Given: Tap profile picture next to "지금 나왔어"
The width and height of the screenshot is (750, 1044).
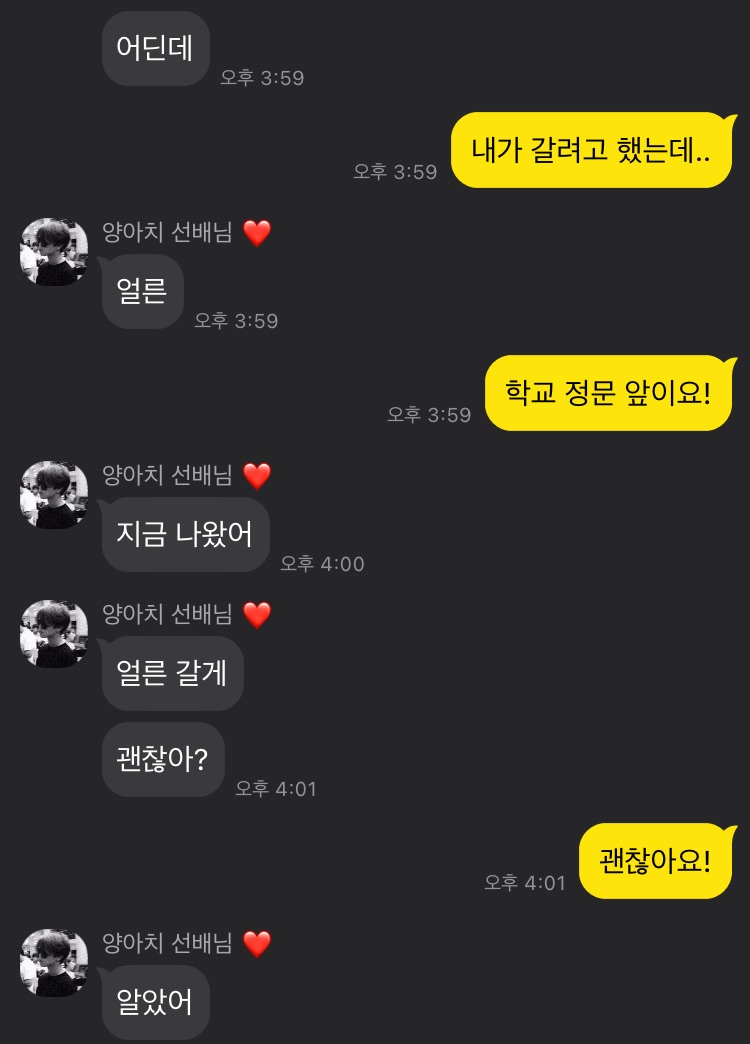Looking at the screenshot, I should 54,495.
